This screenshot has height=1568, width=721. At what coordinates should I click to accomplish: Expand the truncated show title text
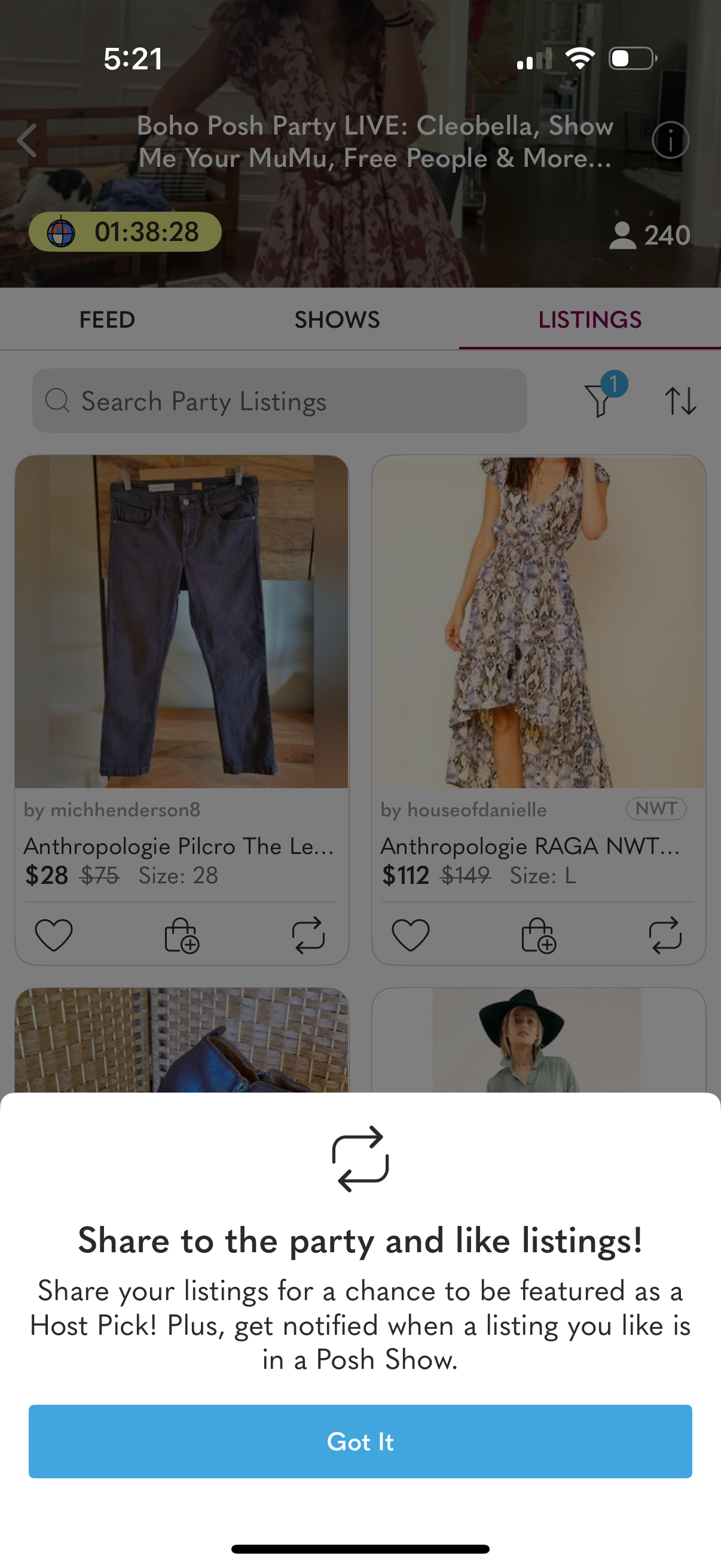[376, 141]
